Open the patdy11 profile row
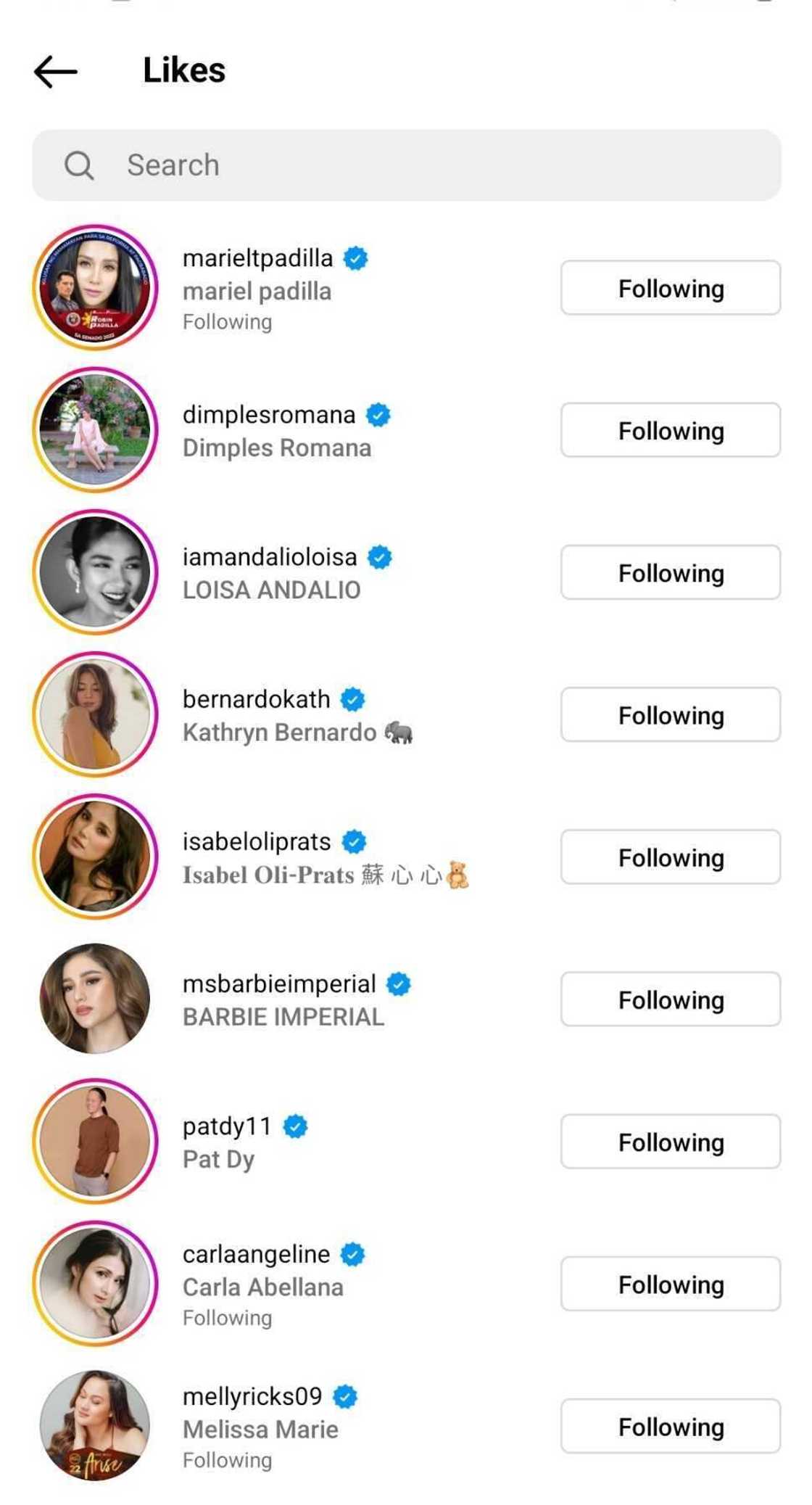The image size is (812, 1505). (x=226, y=1127)
